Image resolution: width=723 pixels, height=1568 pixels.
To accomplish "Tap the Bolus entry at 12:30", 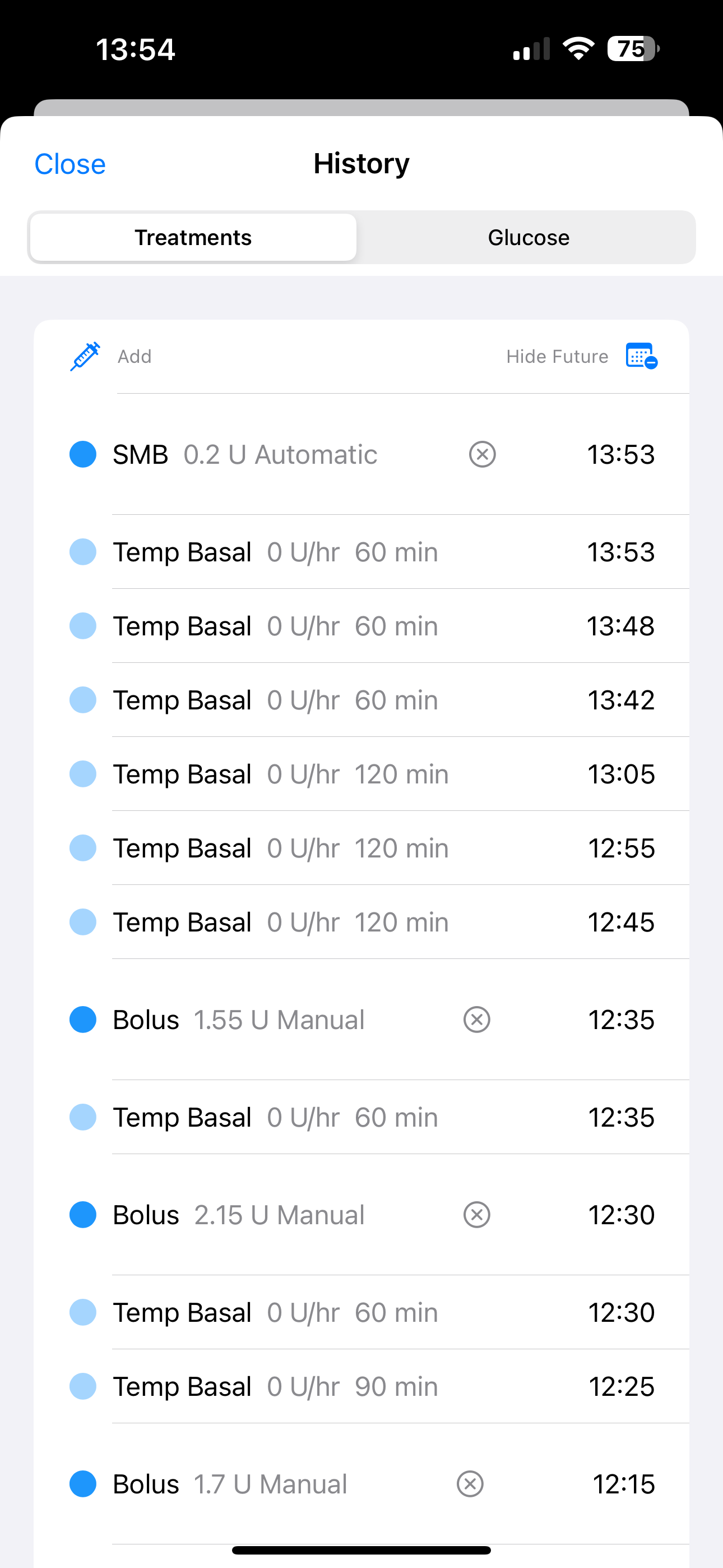I will coord(243,1214).
